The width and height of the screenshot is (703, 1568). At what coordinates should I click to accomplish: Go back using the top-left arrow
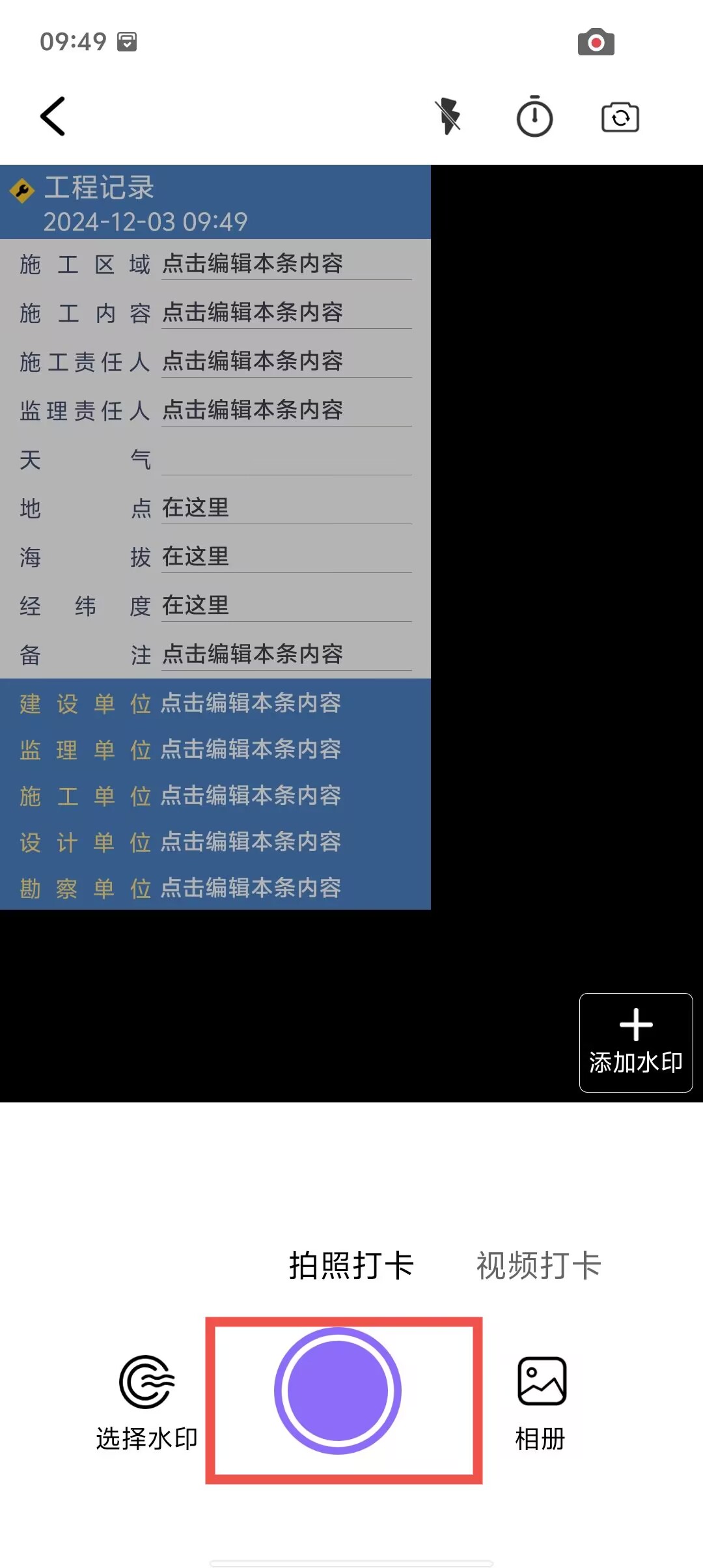[x=53, y=117]
